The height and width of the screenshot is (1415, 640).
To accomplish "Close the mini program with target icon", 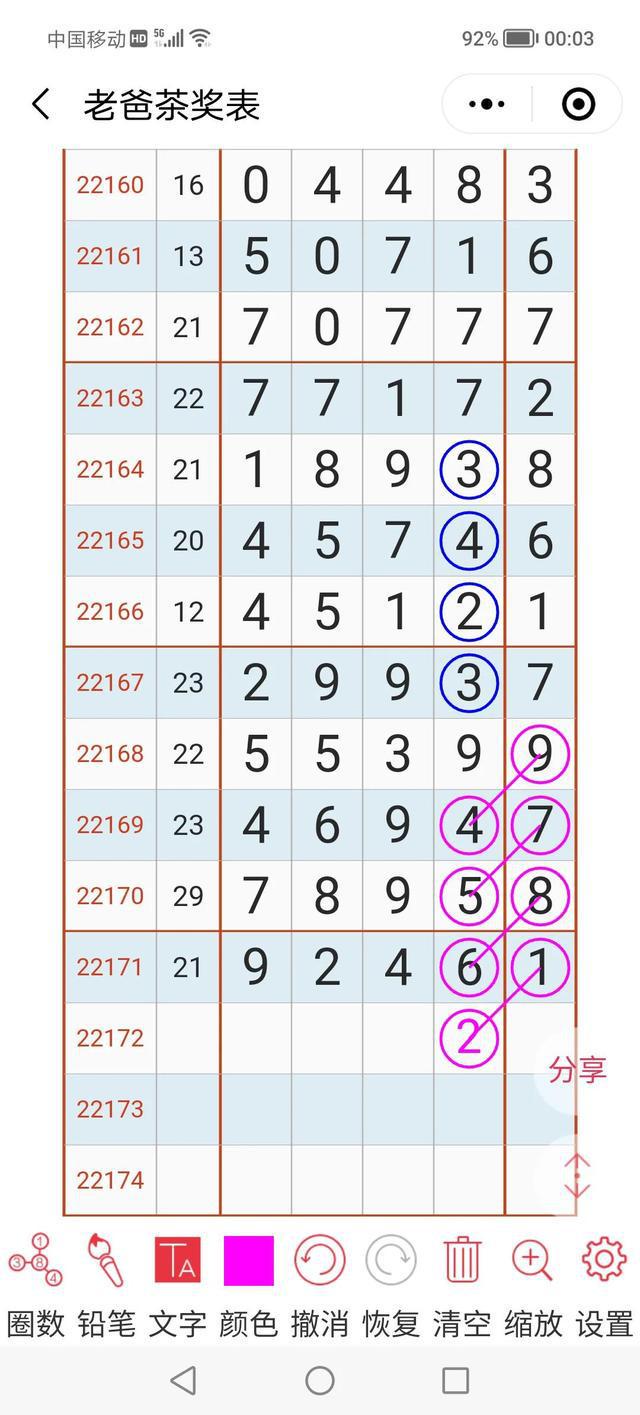I will tap(578, 104).
